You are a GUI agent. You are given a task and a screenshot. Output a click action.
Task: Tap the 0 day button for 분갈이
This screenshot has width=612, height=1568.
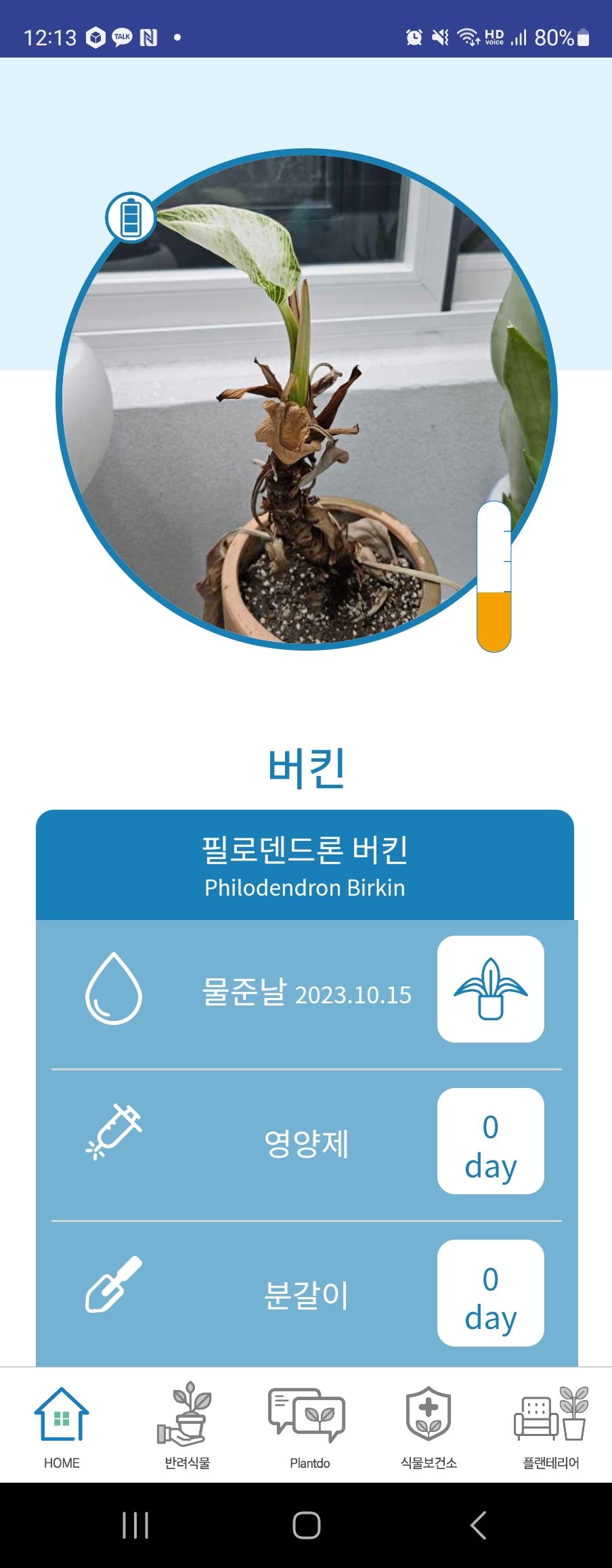(x=490, y=1292)
